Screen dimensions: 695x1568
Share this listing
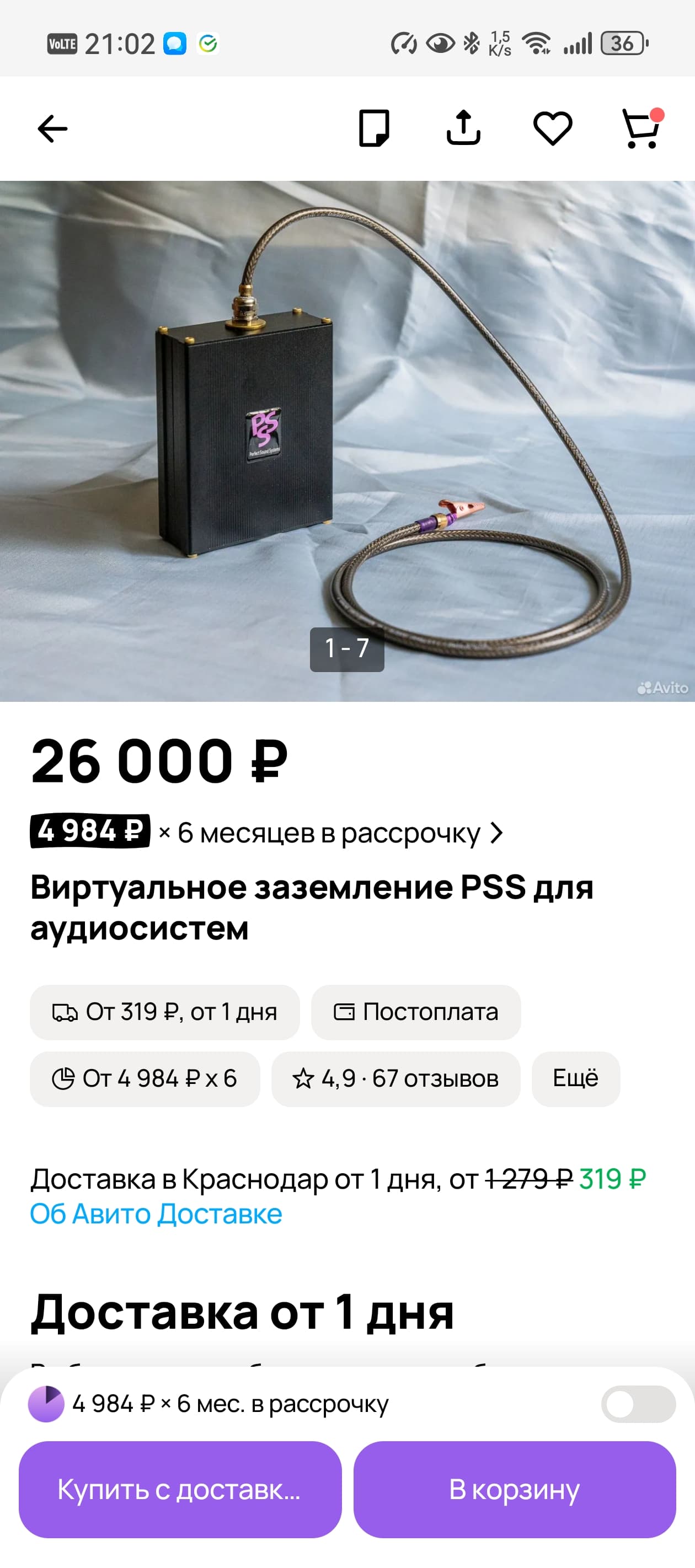coord(463,128)
